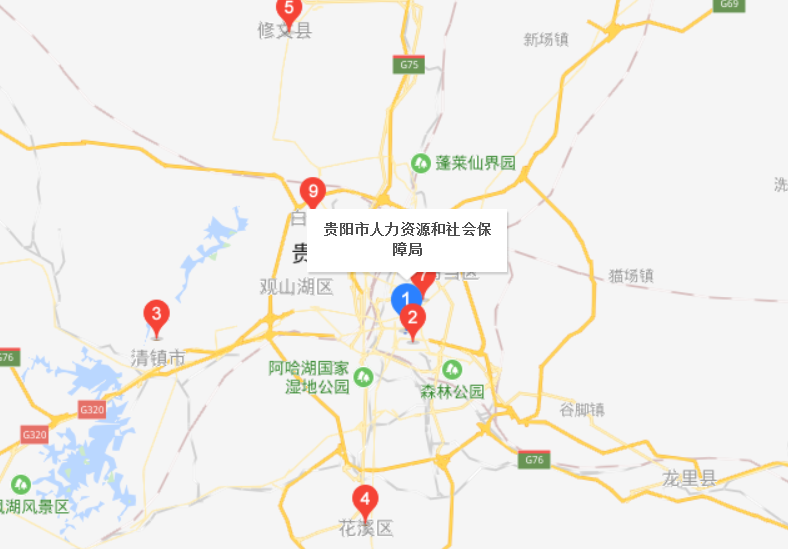The width and height of the screenshot is (788, 549).
Task: Tap the red marker number 2
Action: coord(414,321)
